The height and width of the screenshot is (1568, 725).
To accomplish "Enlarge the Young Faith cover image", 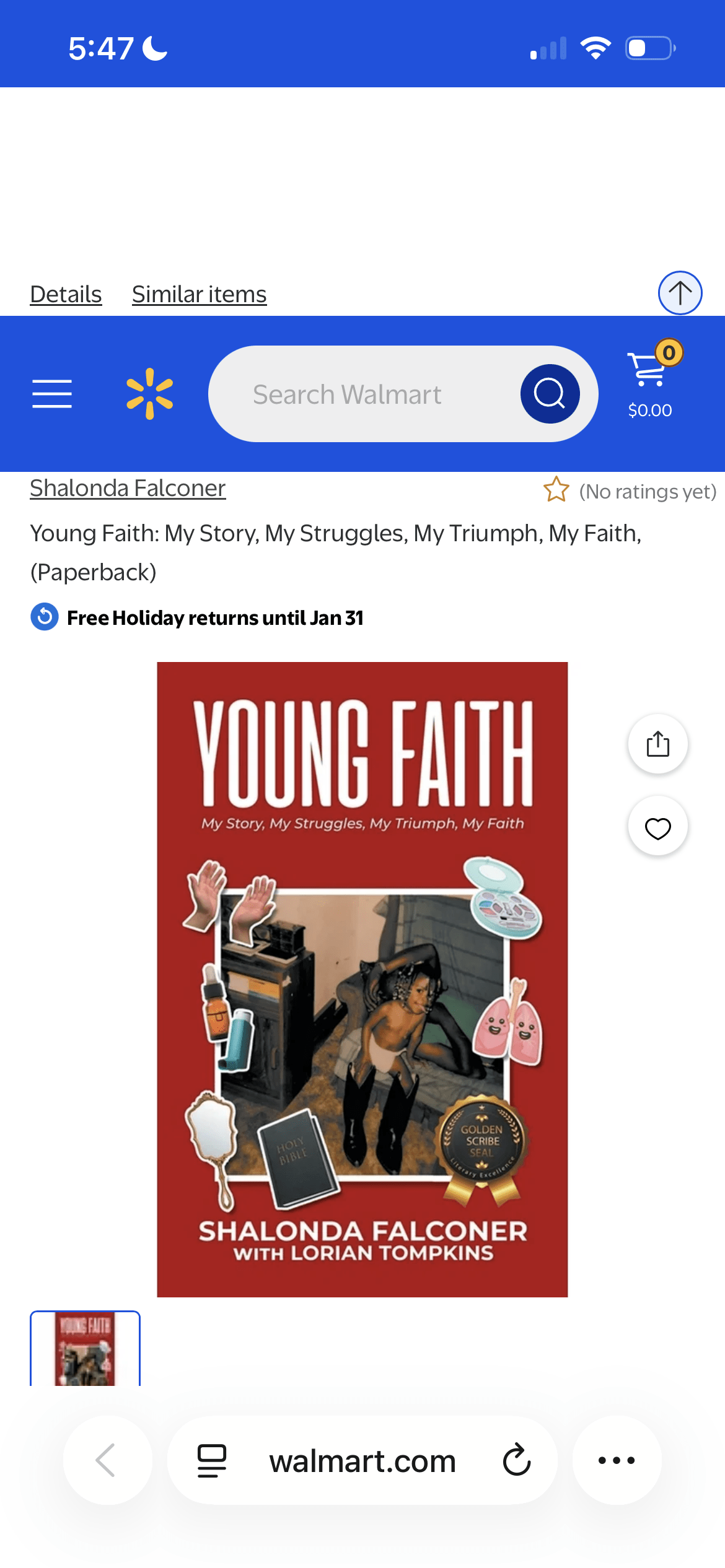I will coord(362,978).
